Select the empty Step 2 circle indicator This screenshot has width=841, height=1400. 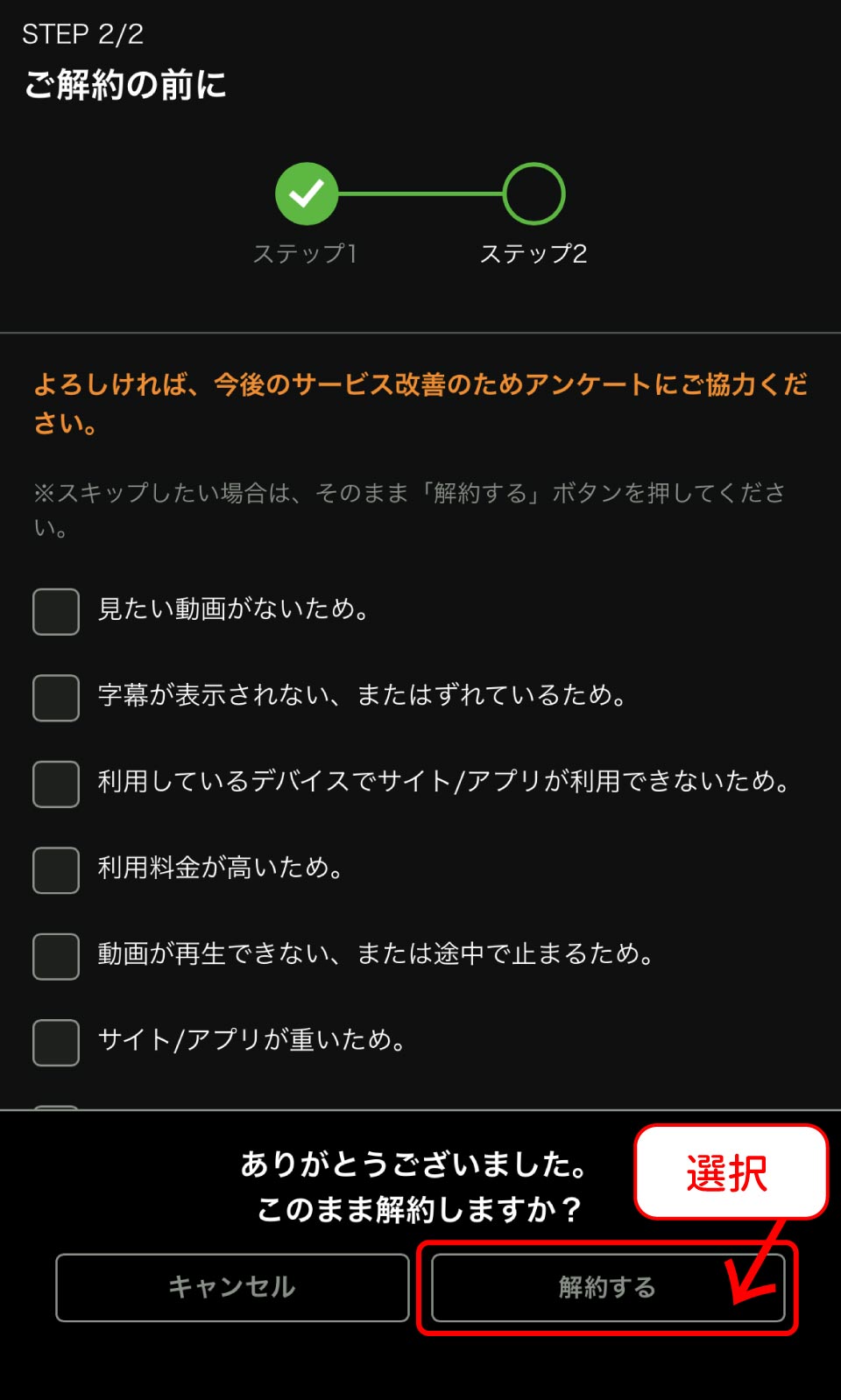pyautogui.click(x=534, y=194)
